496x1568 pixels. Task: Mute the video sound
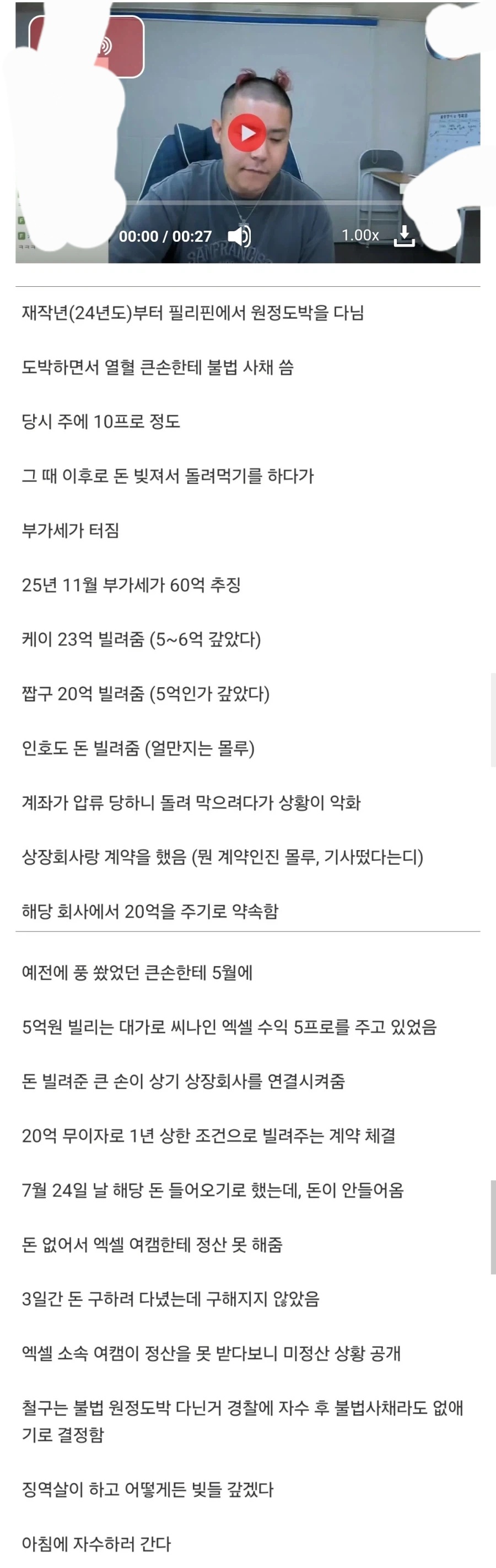[x=239, y=236]
